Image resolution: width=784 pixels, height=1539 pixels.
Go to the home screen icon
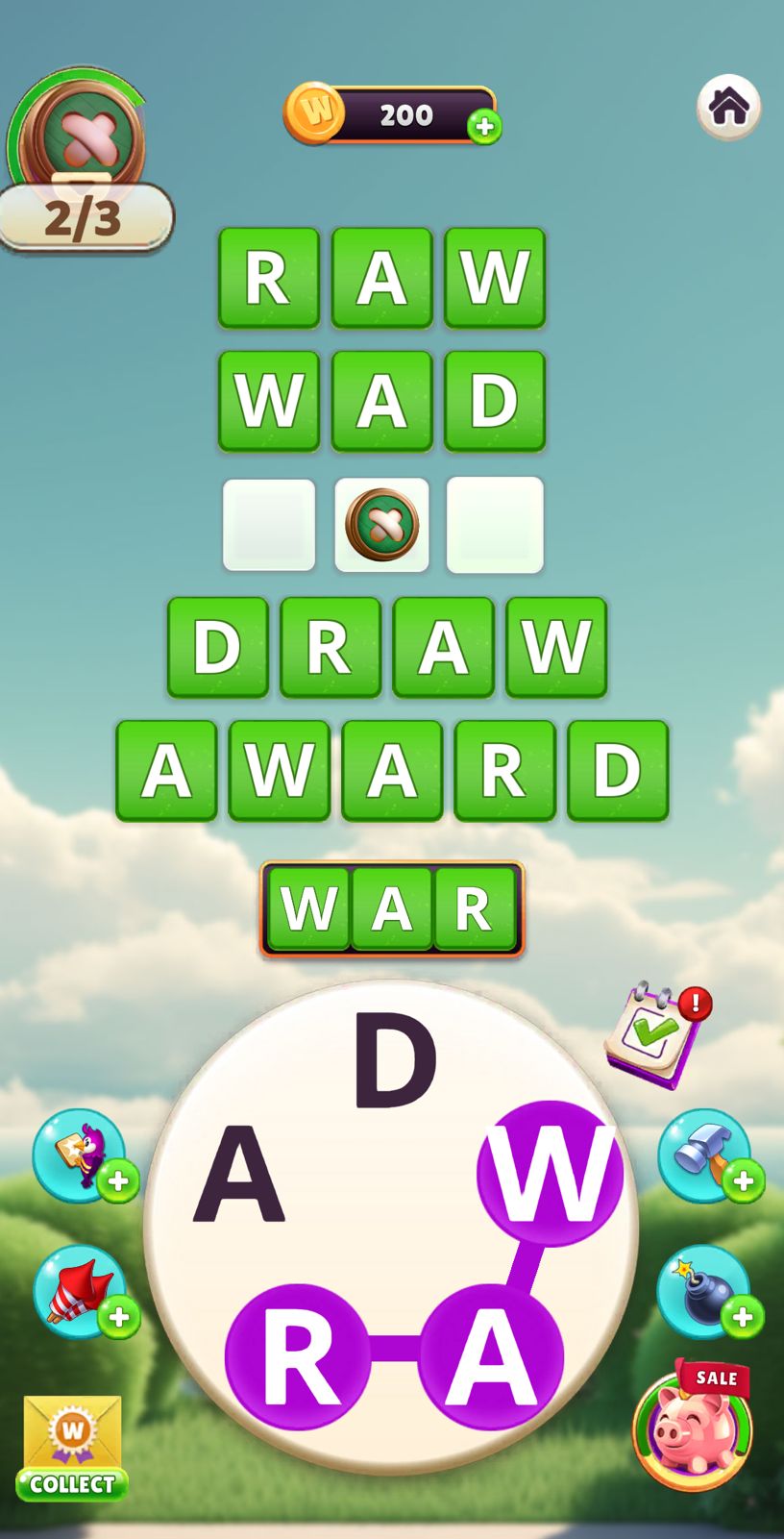tap(728, 107)
